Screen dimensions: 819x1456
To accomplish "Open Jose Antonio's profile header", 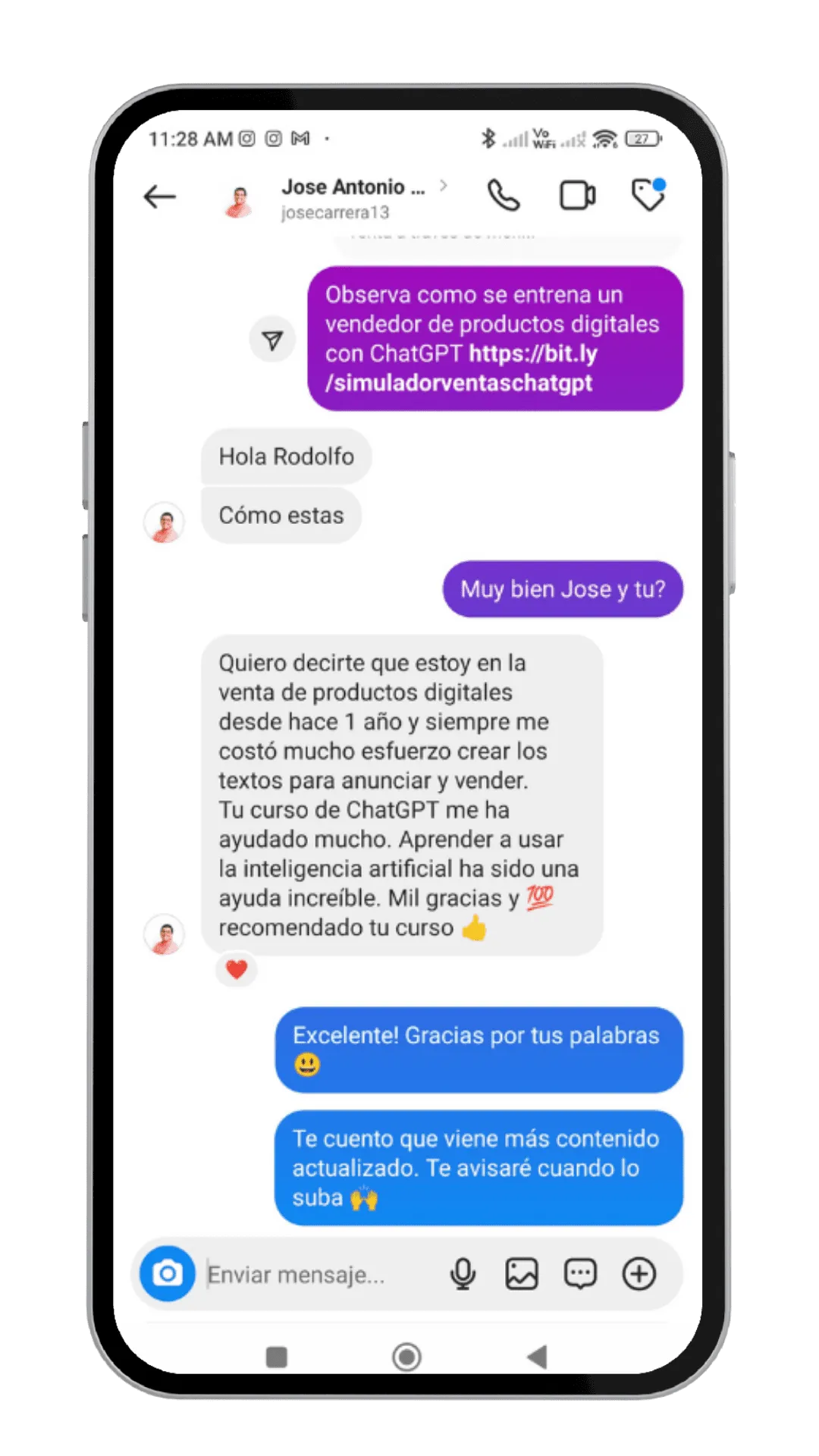I will tap(334, 199).
